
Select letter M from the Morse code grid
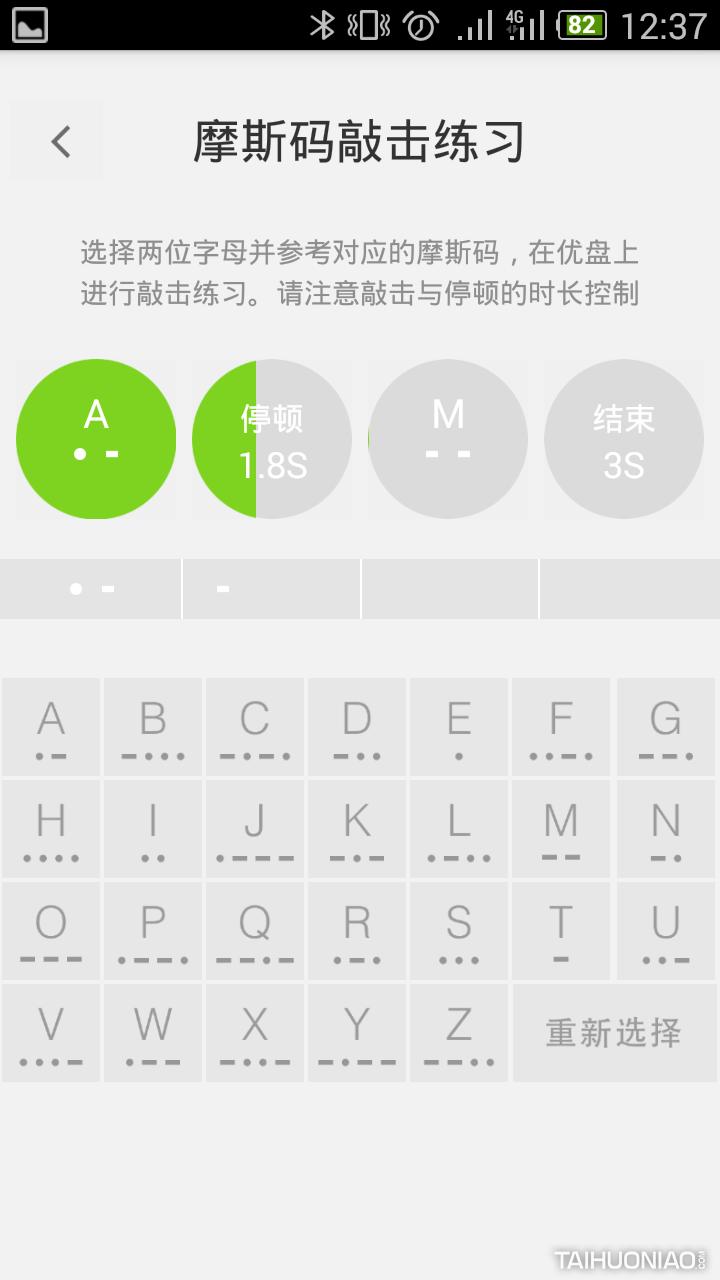(560, 829)
